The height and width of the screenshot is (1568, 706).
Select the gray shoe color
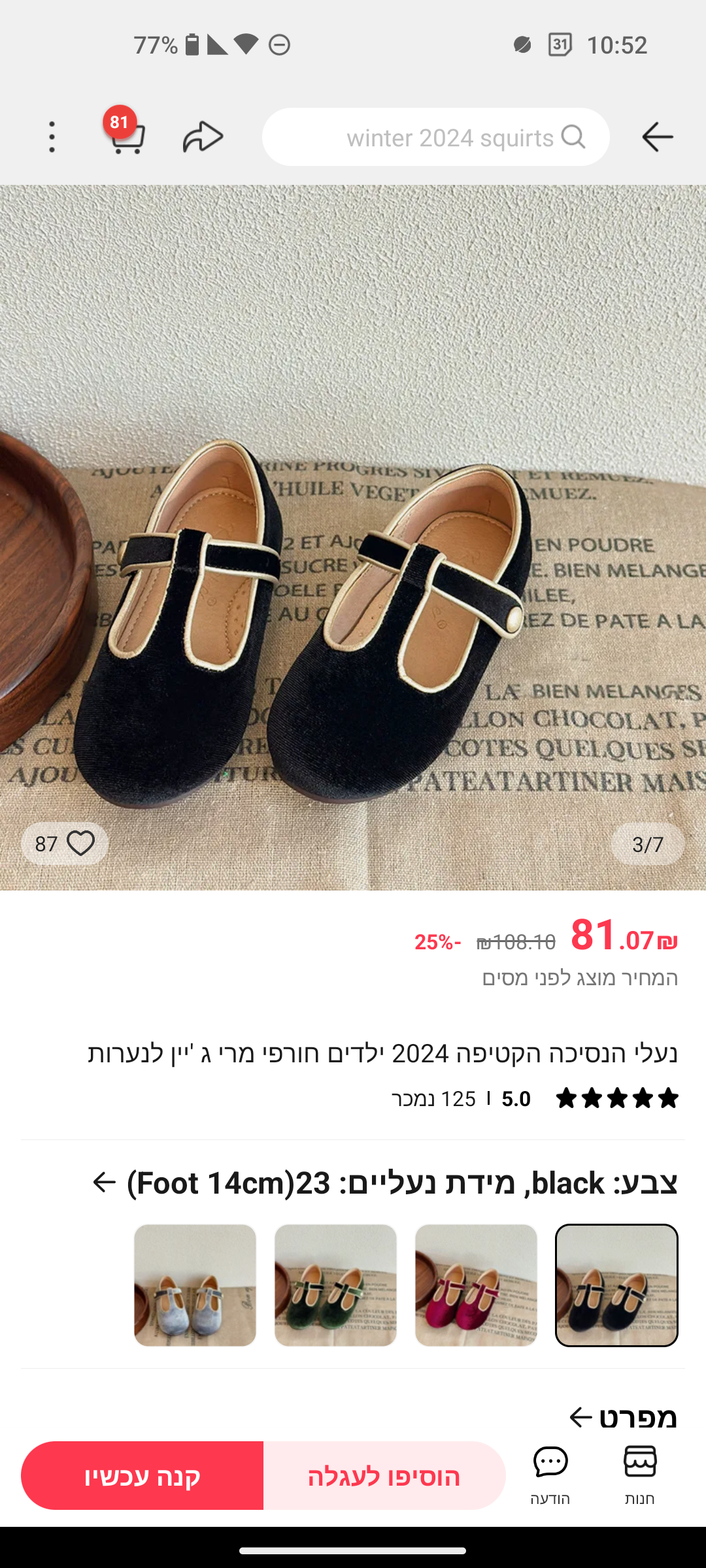[195, 1285]
